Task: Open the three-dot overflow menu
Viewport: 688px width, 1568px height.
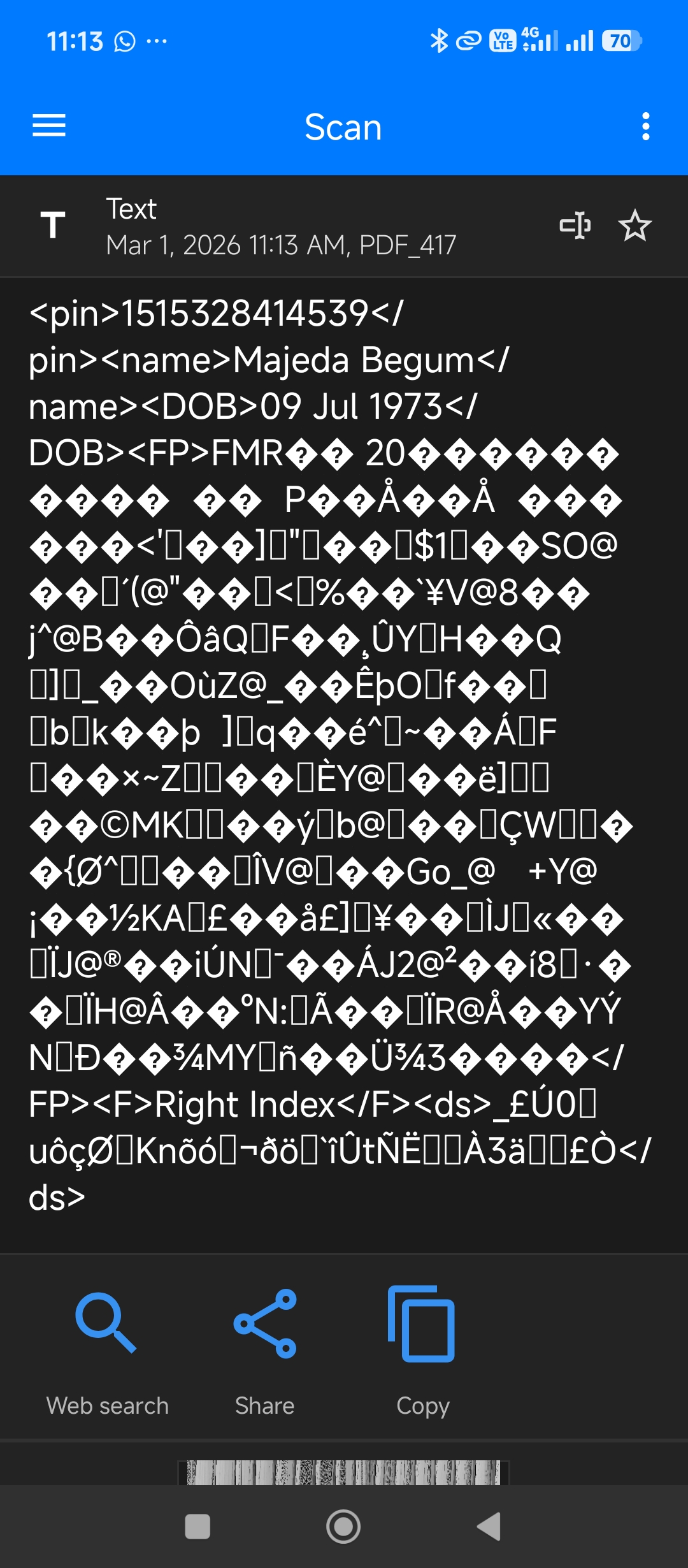Action: pos(645,126)
